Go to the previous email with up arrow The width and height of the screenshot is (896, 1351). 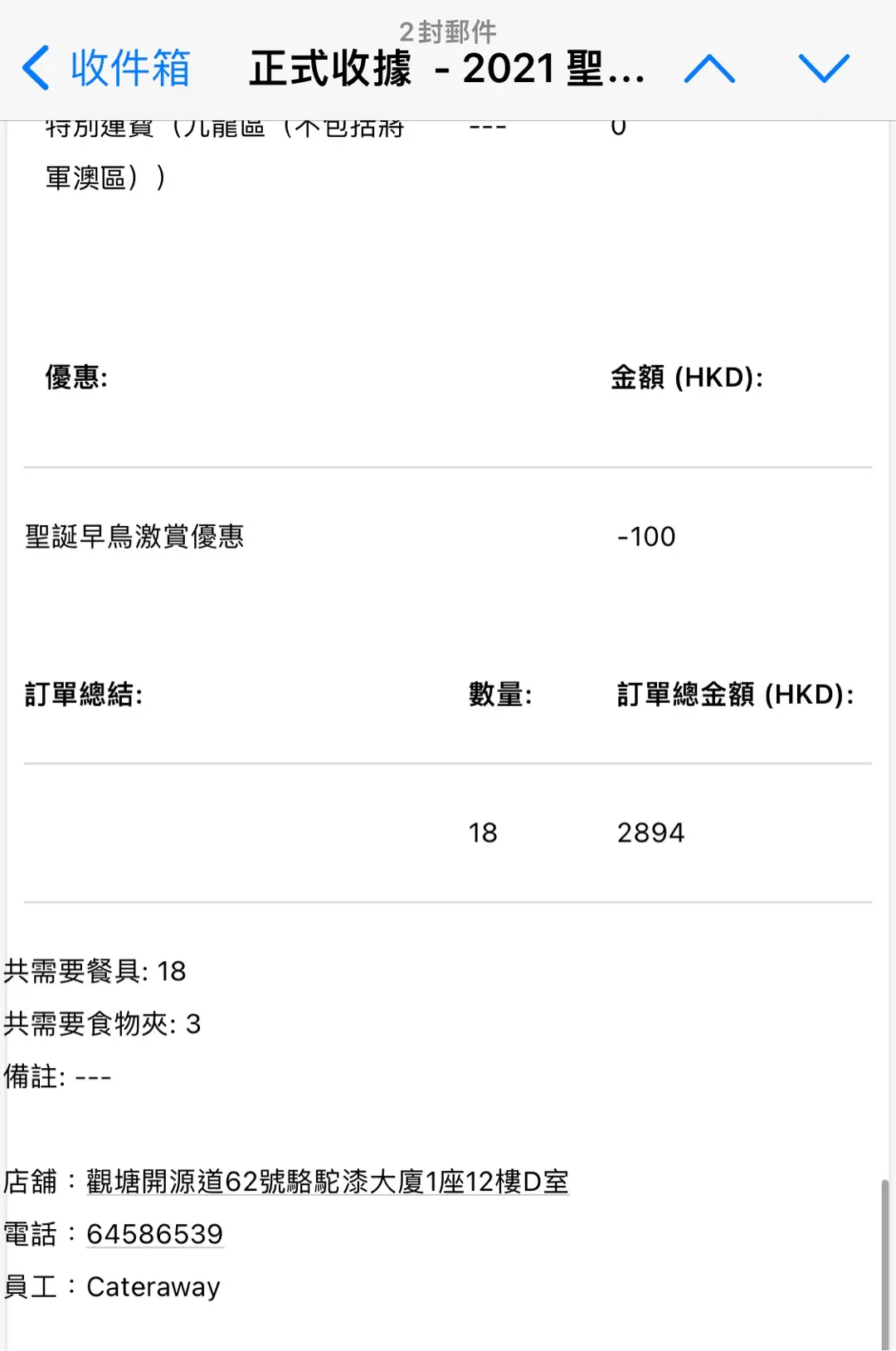click(709, 68)
